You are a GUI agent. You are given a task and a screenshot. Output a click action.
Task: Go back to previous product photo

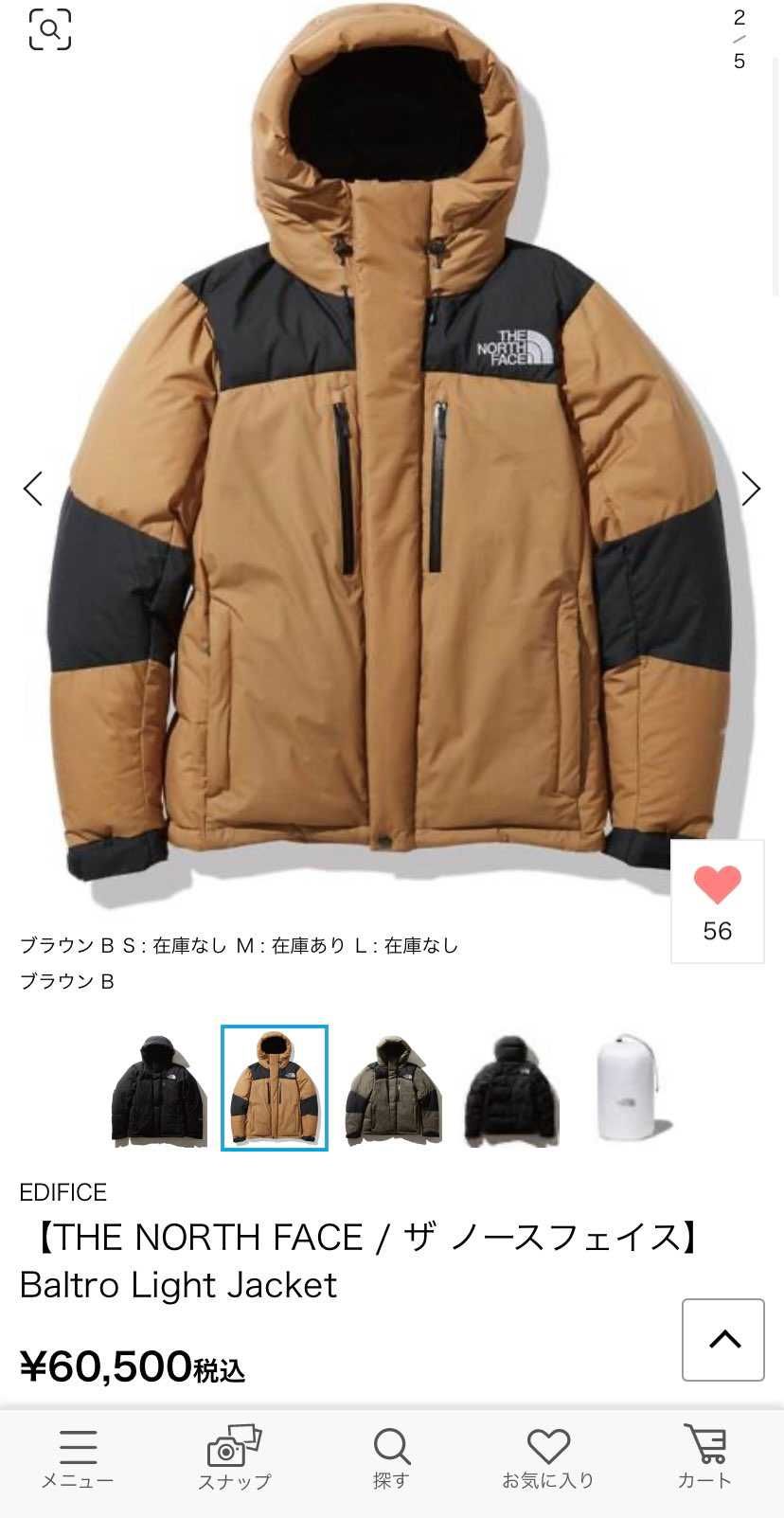pyautogui.click(x=32, y=489)
